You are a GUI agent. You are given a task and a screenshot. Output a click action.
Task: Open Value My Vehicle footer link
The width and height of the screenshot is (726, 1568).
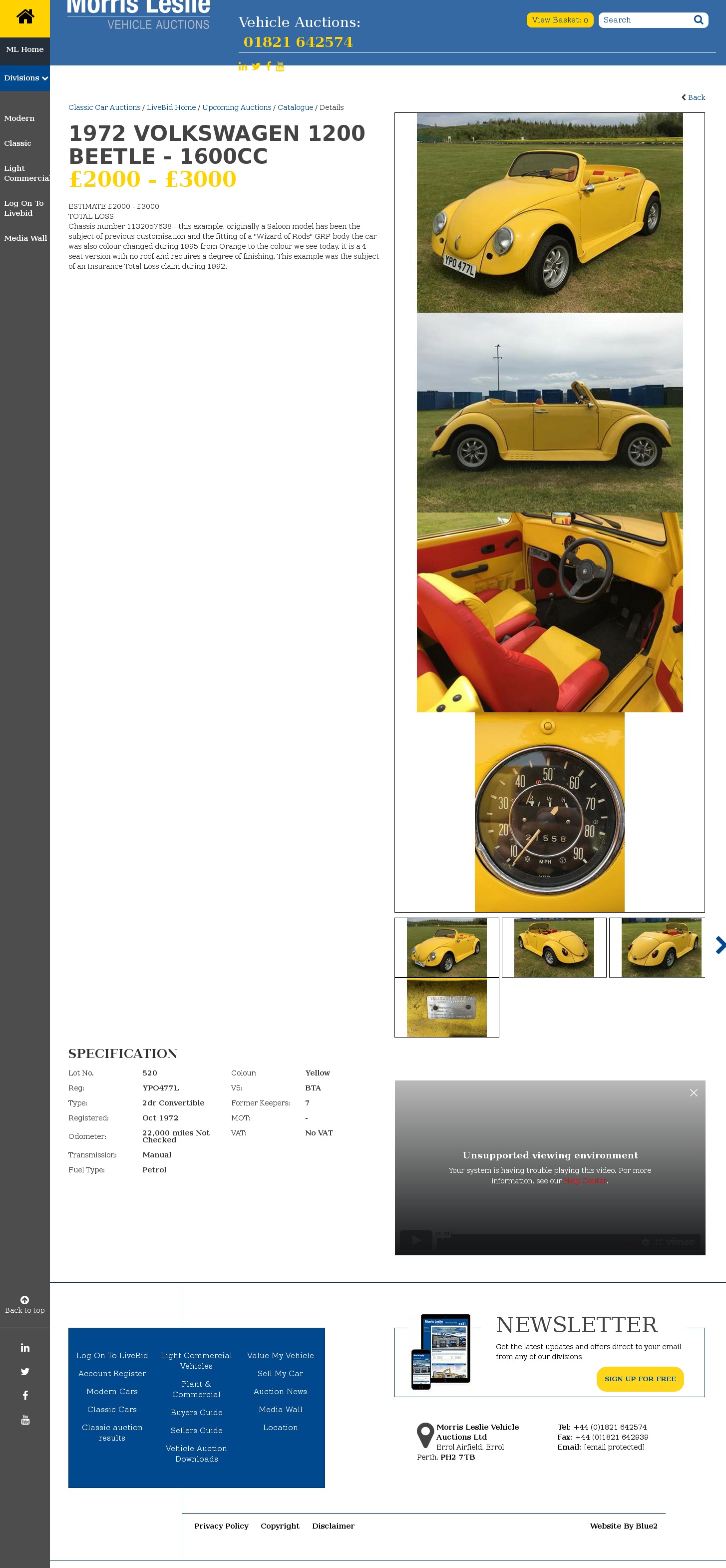coord(280,1355)
